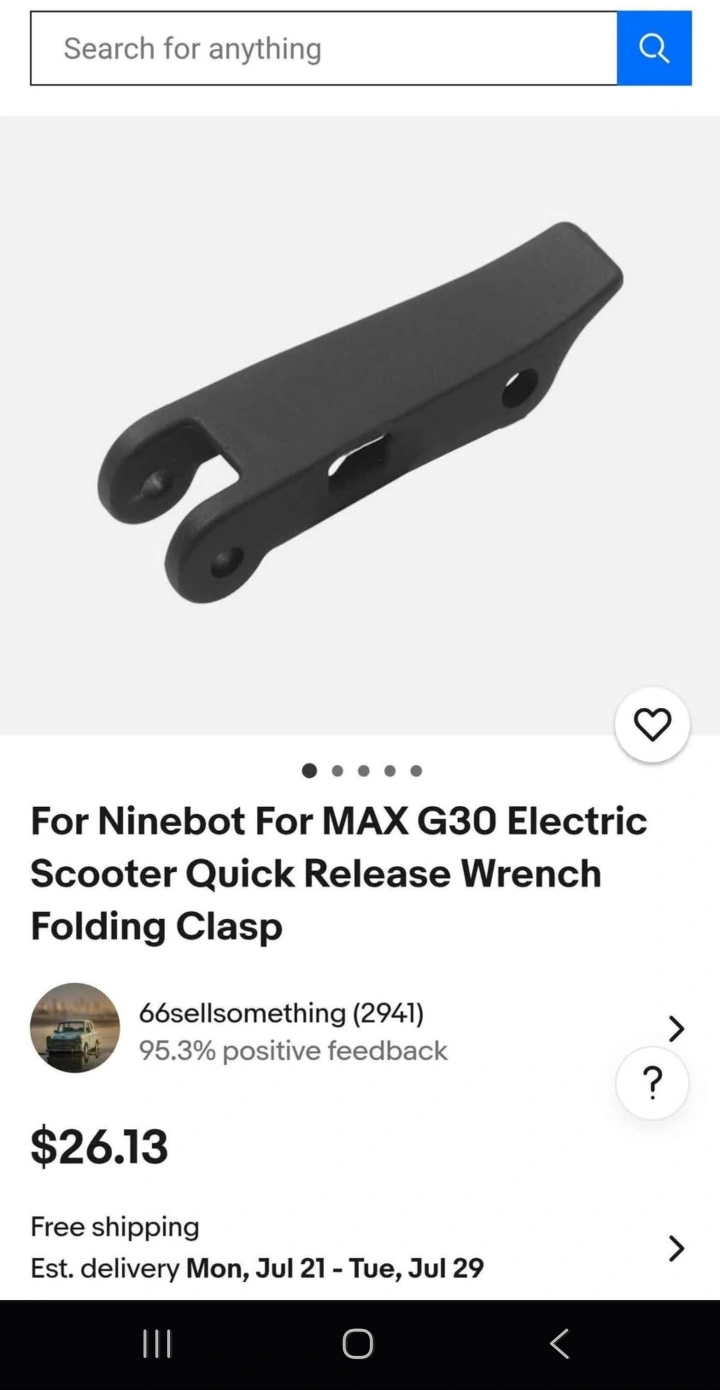This screenshot has height=1390, width=720.
Task: Tap the blue search magnifier button
Action: coord(654,48)
